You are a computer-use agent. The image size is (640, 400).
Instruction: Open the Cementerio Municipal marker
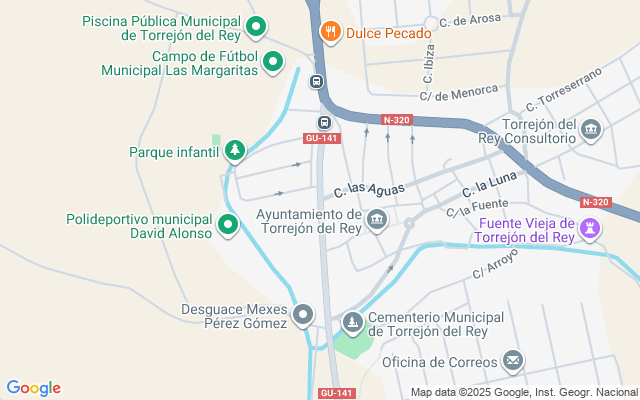(x=353, y=323)
